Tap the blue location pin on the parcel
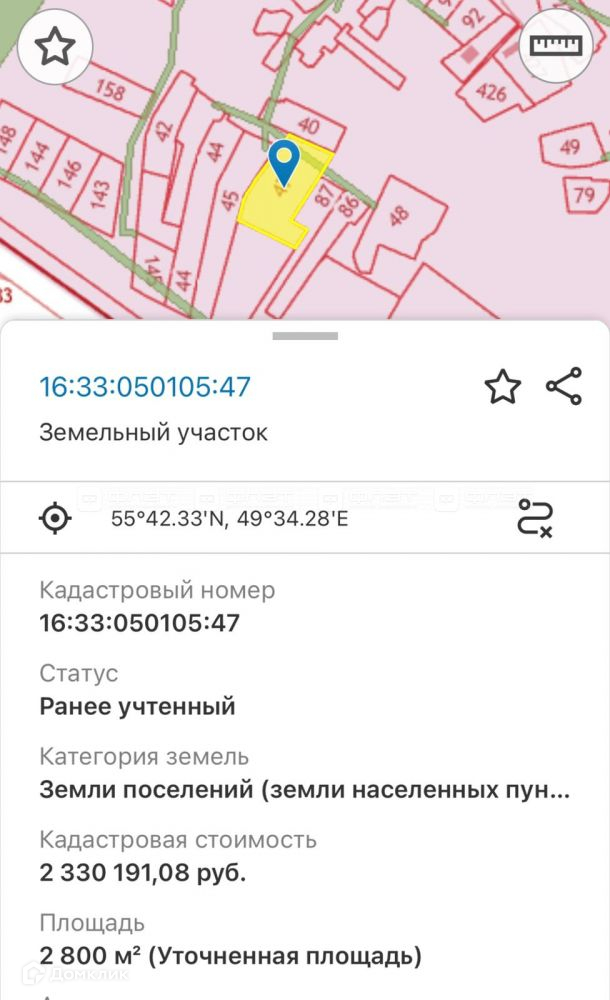This screenshot has width=610, height=1000. click(x=284, y=163)
